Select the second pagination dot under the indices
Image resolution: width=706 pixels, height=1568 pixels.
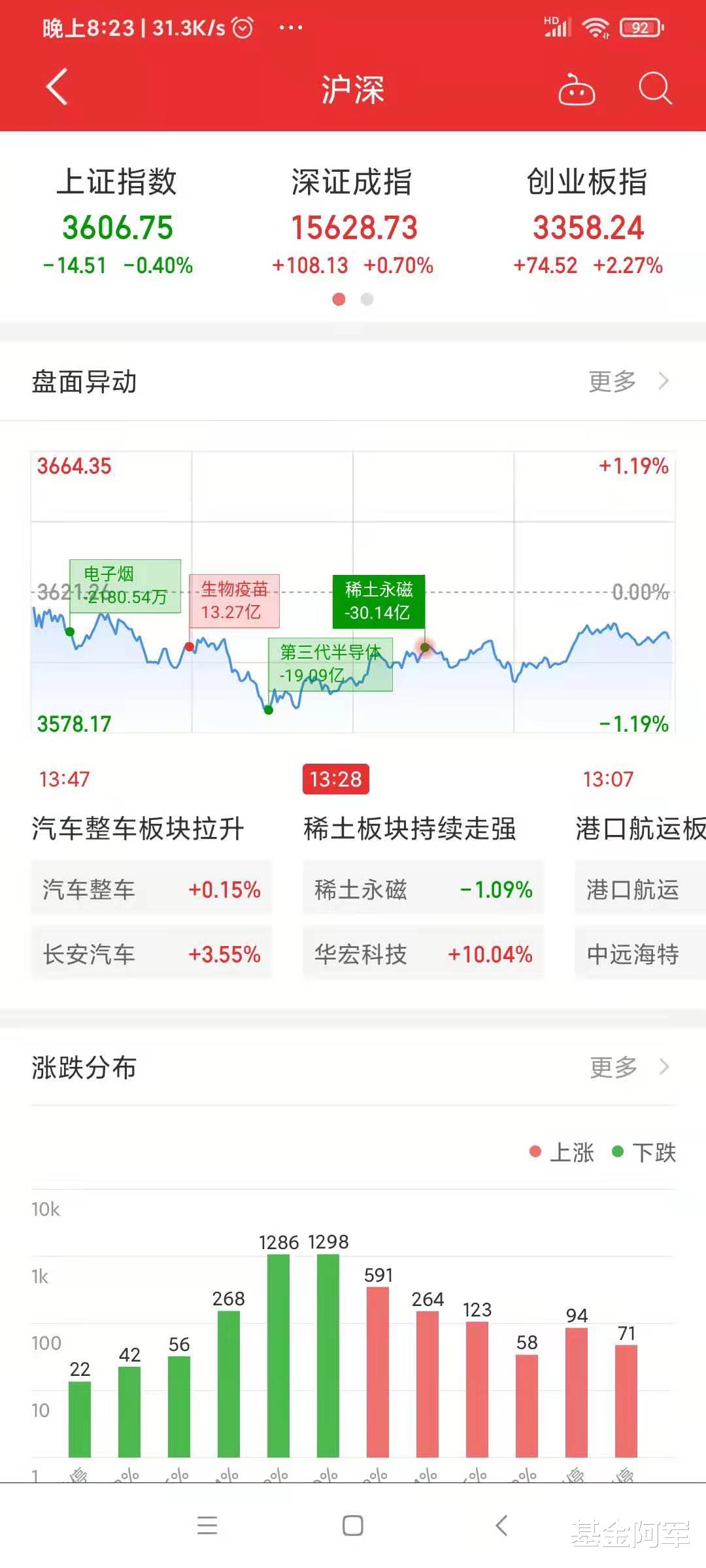click(x=367, y=300)
